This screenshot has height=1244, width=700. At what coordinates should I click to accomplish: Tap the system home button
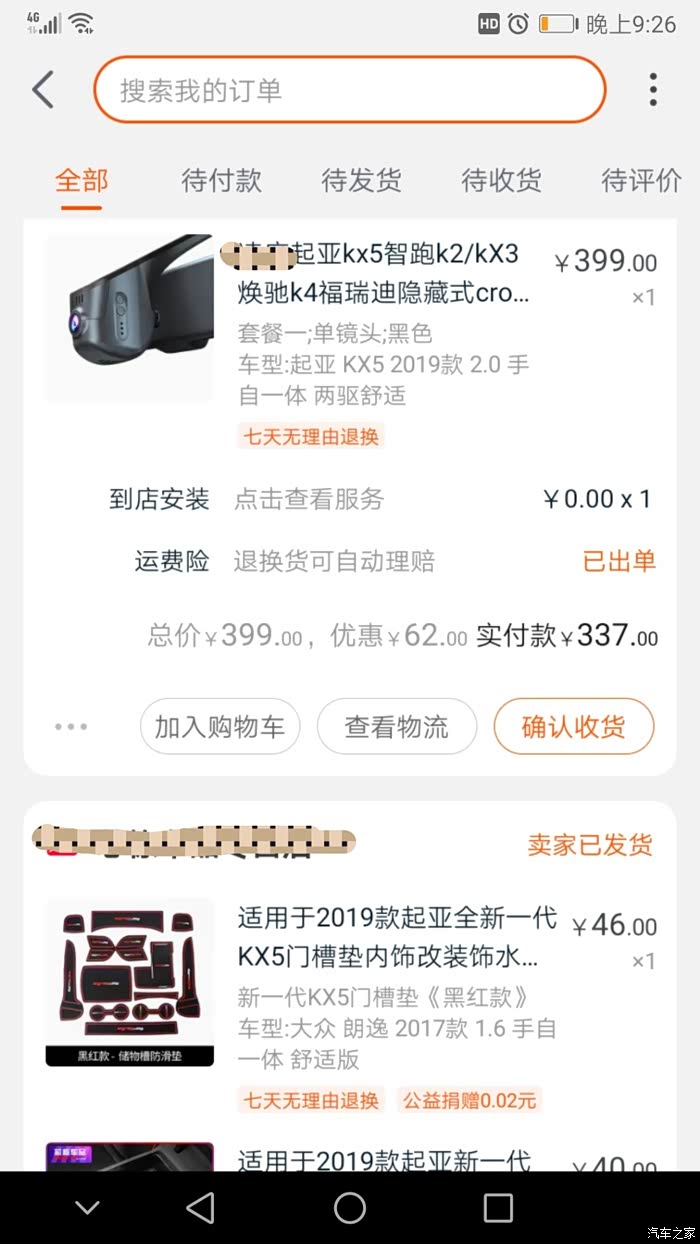(350, 1208)
